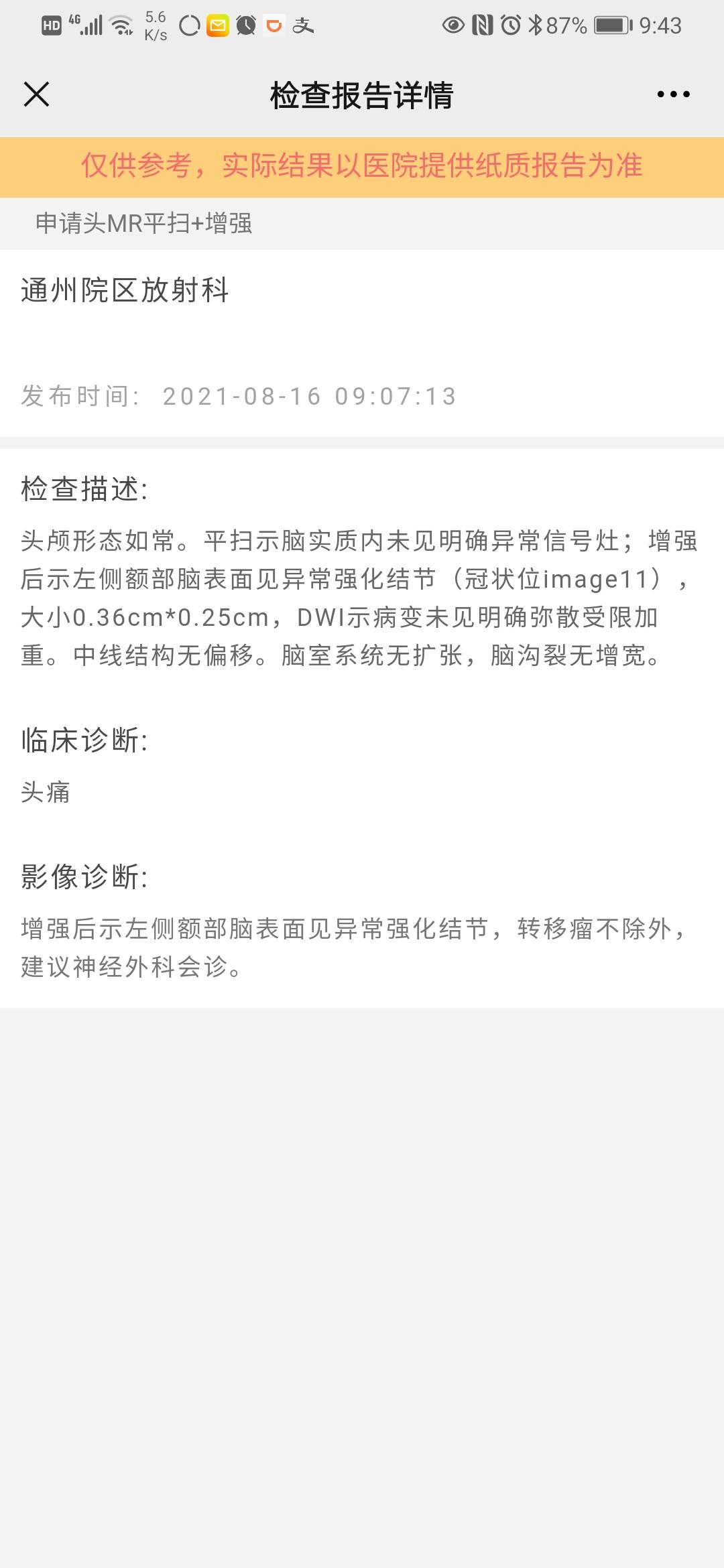Tap the Bluetooth icon near the battery

click(x=536, y=23)
